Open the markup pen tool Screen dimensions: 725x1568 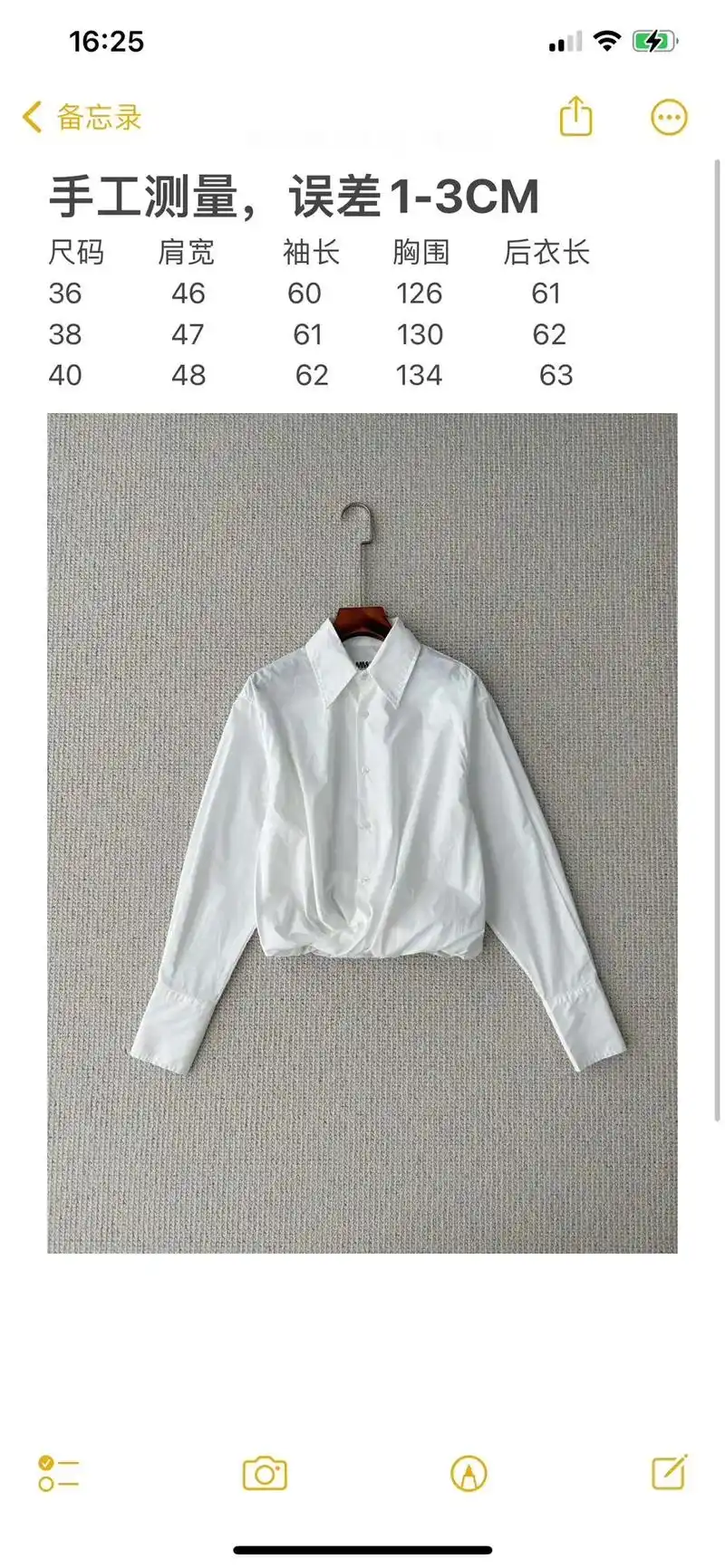click(469, 1473)
